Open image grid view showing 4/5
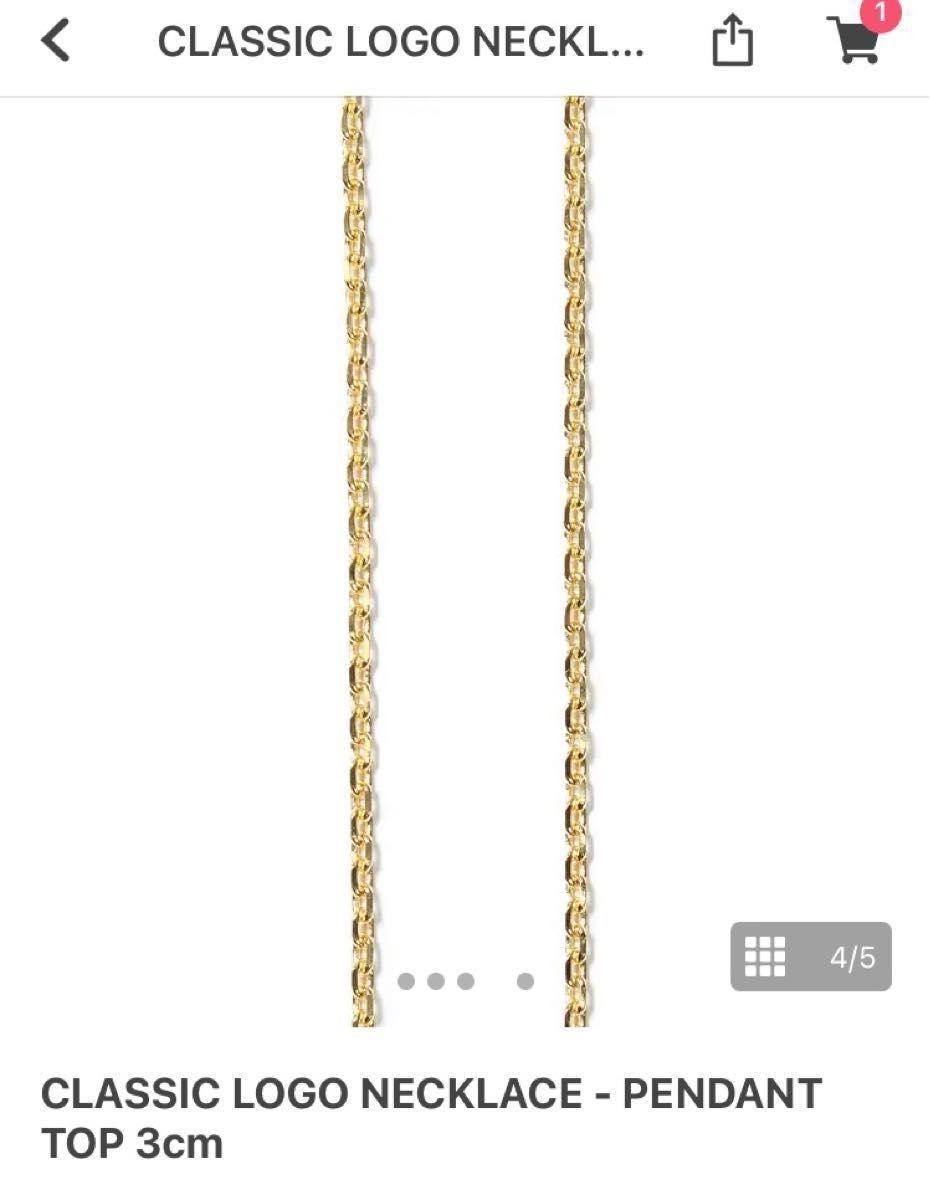The width and height of the screenshot is (930, 1200). (x=810, y=957)
